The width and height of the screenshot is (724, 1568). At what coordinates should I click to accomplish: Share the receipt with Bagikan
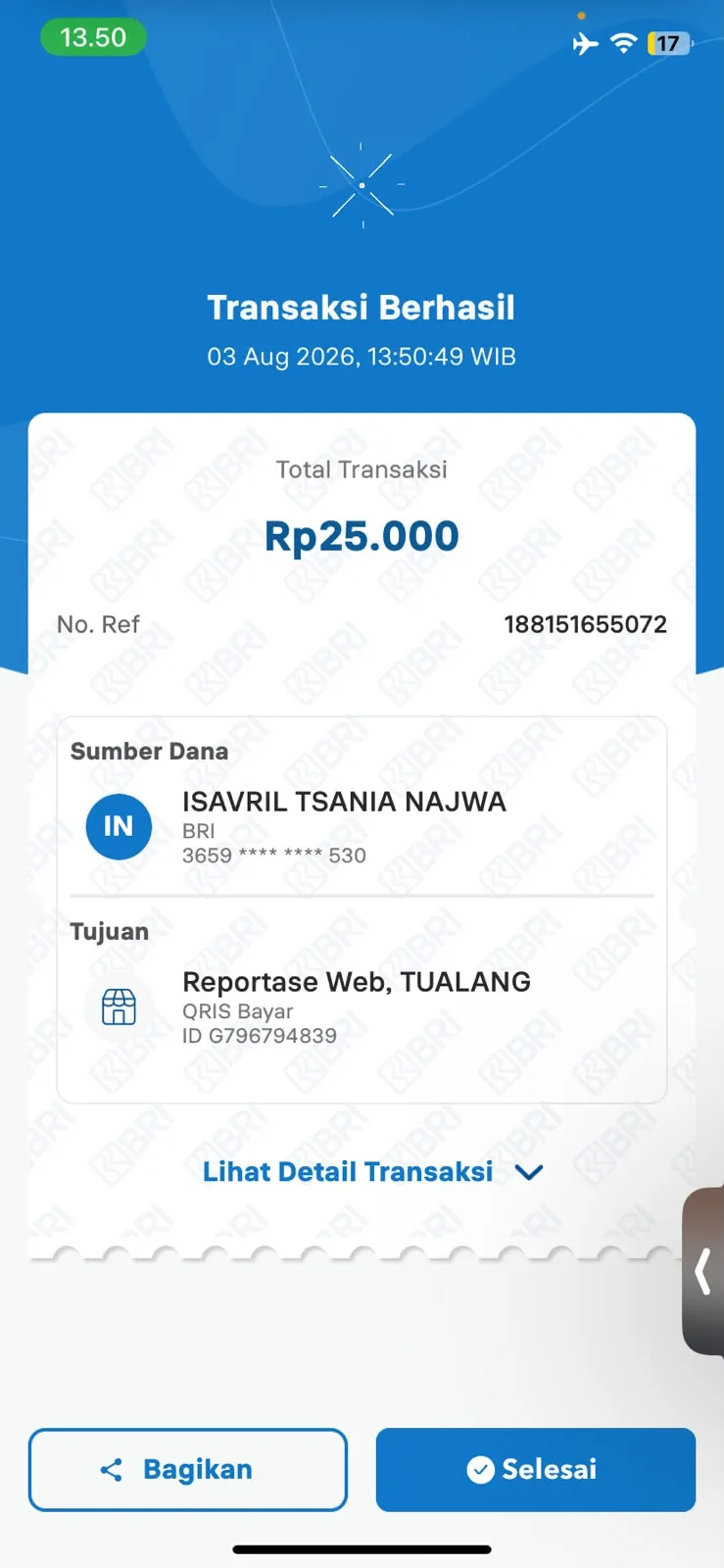(x=188, y=1470)
